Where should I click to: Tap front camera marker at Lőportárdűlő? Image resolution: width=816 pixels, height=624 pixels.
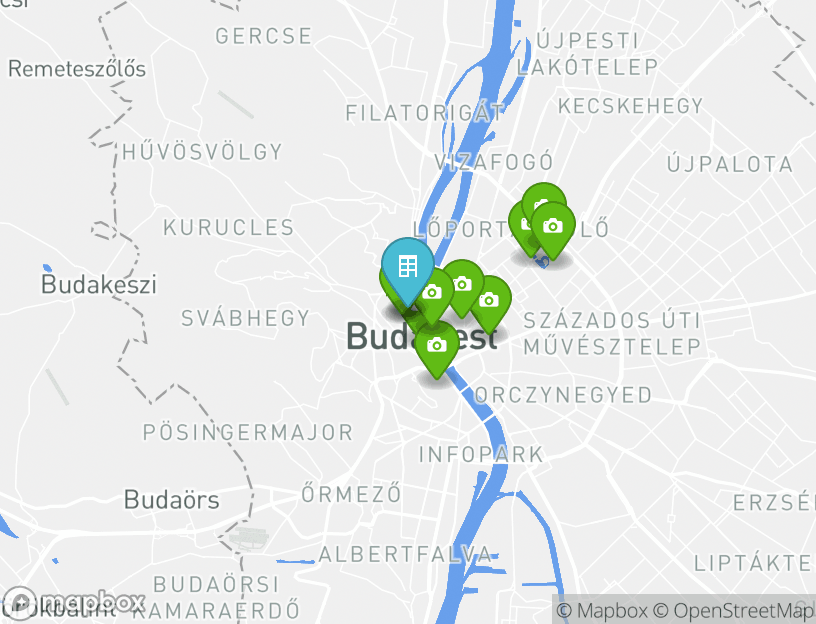[552, 227]
